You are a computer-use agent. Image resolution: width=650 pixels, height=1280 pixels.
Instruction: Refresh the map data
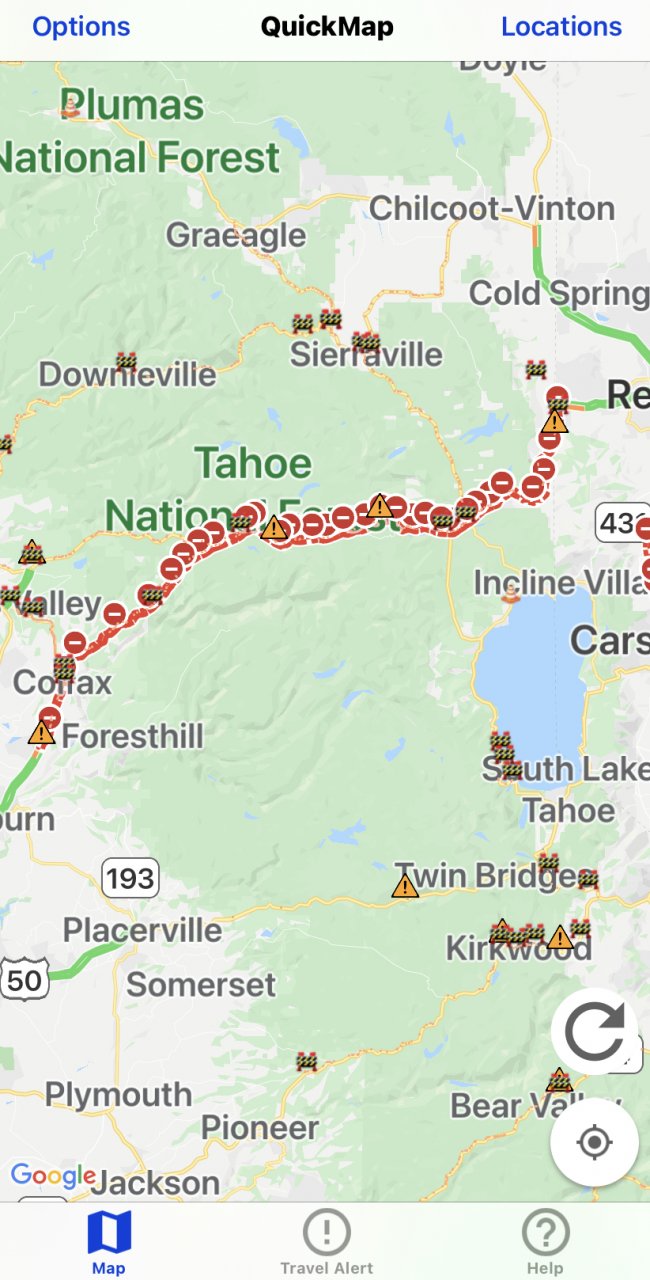594,1032
